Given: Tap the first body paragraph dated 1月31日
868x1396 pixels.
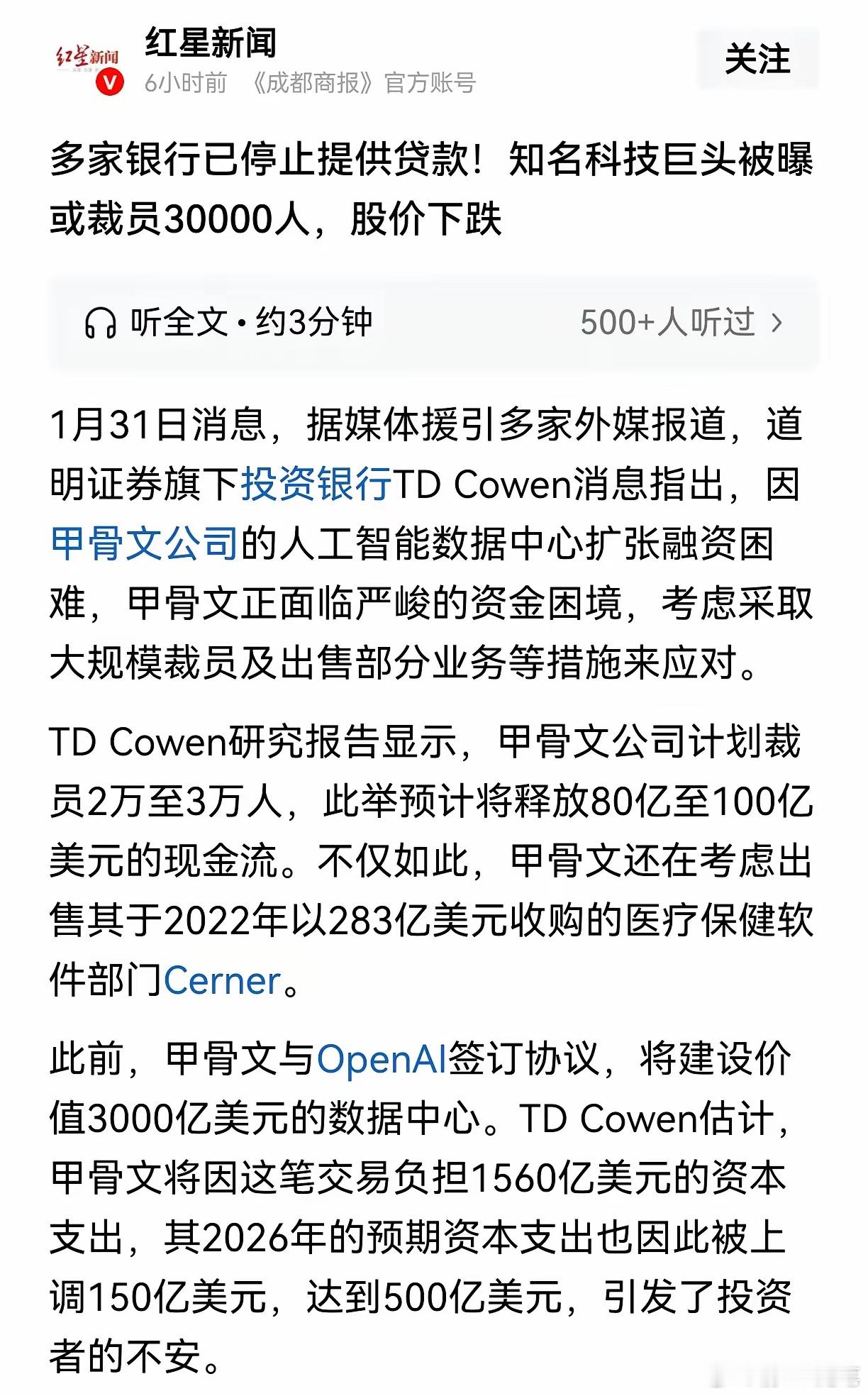Looking at the screenshot, I should pyautogui.click(x=425, y=426).
